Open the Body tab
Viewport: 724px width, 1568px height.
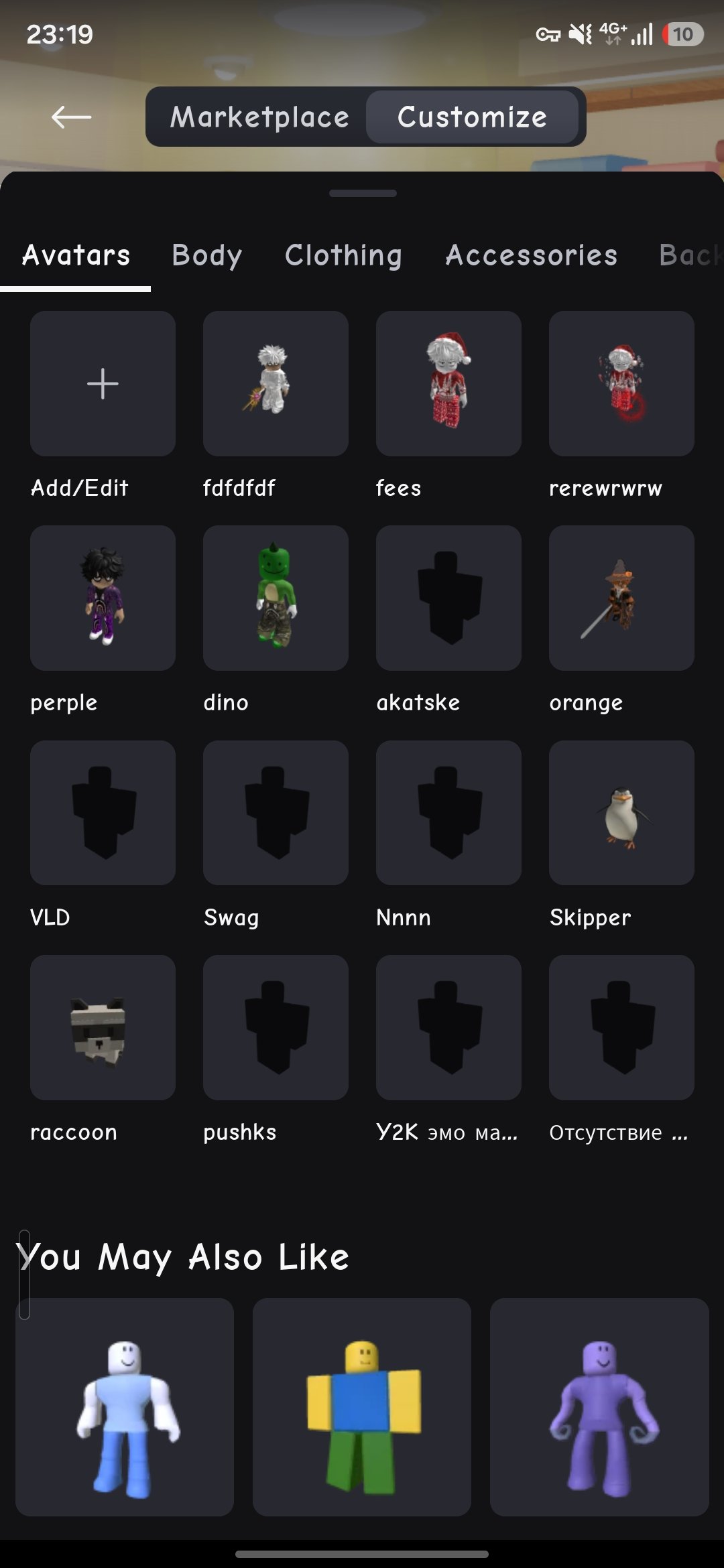tap(207, 255)
